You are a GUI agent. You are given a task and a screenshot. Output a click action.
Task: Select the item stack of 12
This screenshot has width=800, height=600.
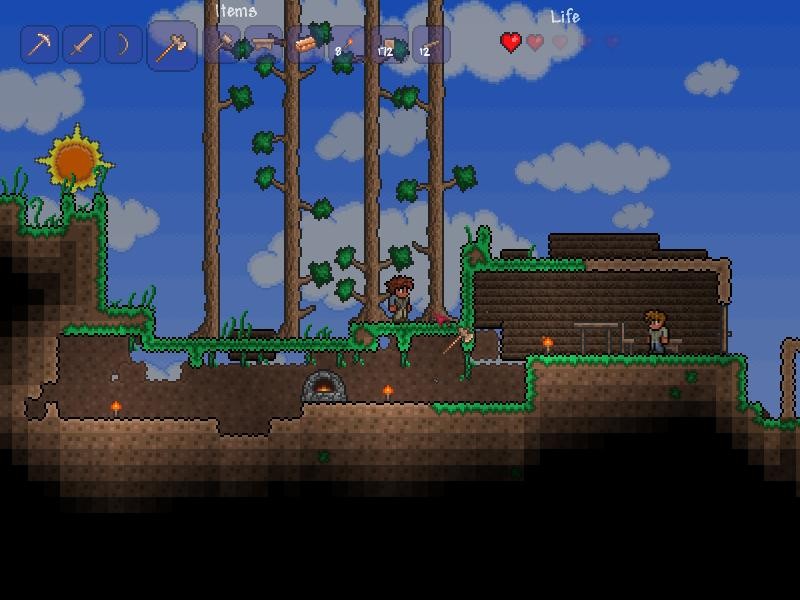[431, 45]
